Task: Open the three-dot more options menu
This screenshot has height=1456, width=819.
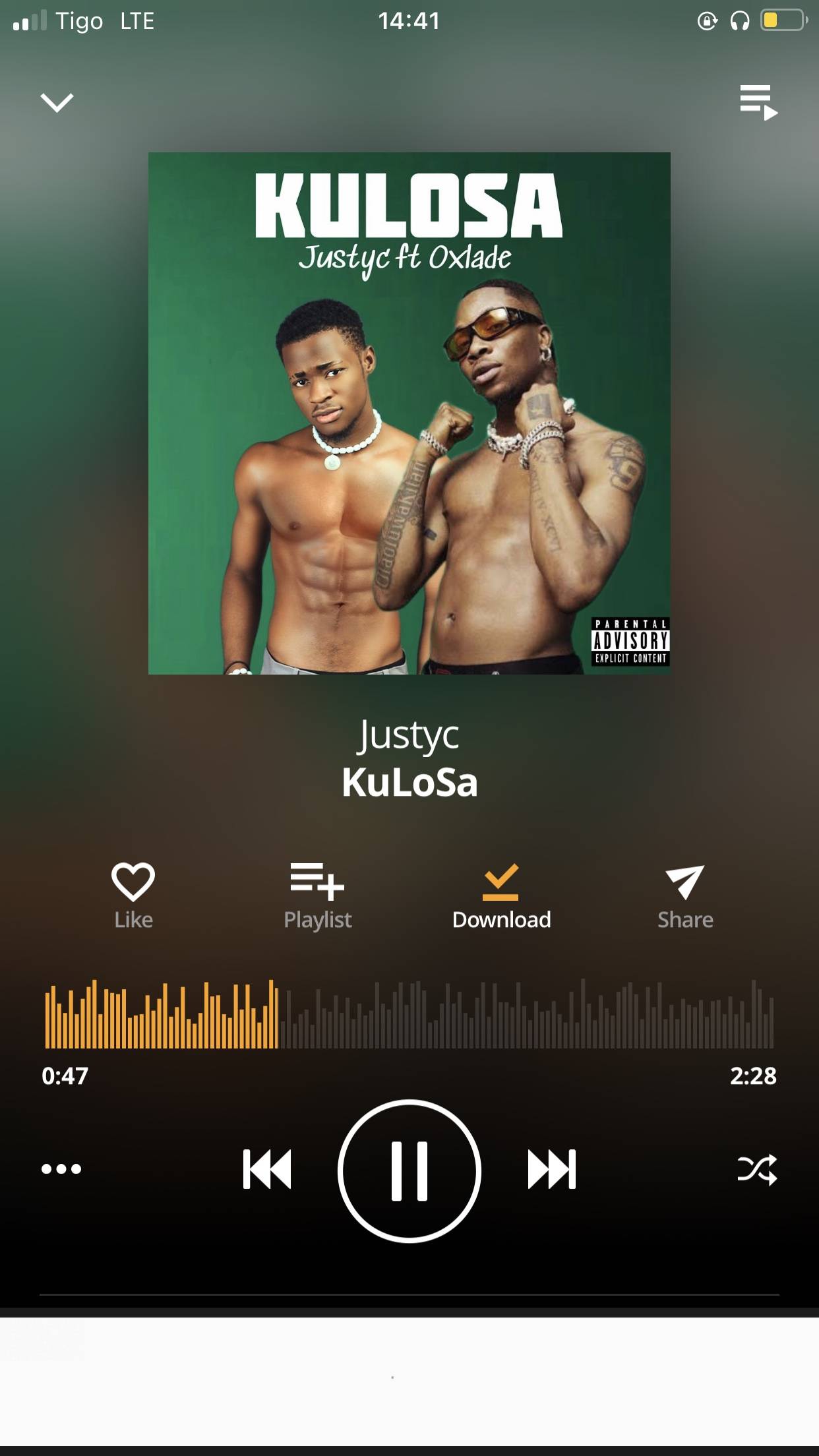Action: tap(61, 1169)
